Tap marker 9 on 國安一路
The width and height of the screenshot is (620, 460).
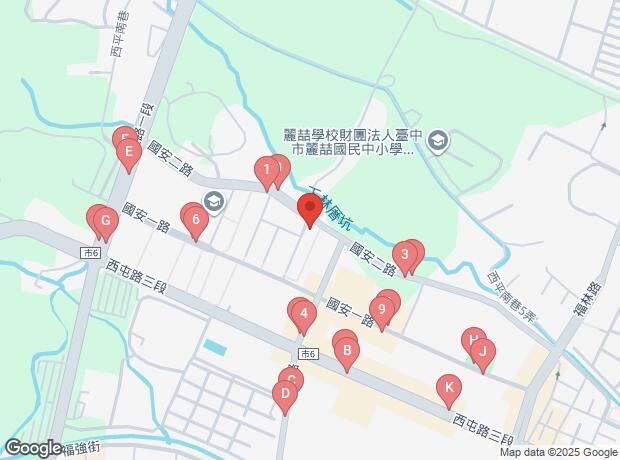[382, 310]
